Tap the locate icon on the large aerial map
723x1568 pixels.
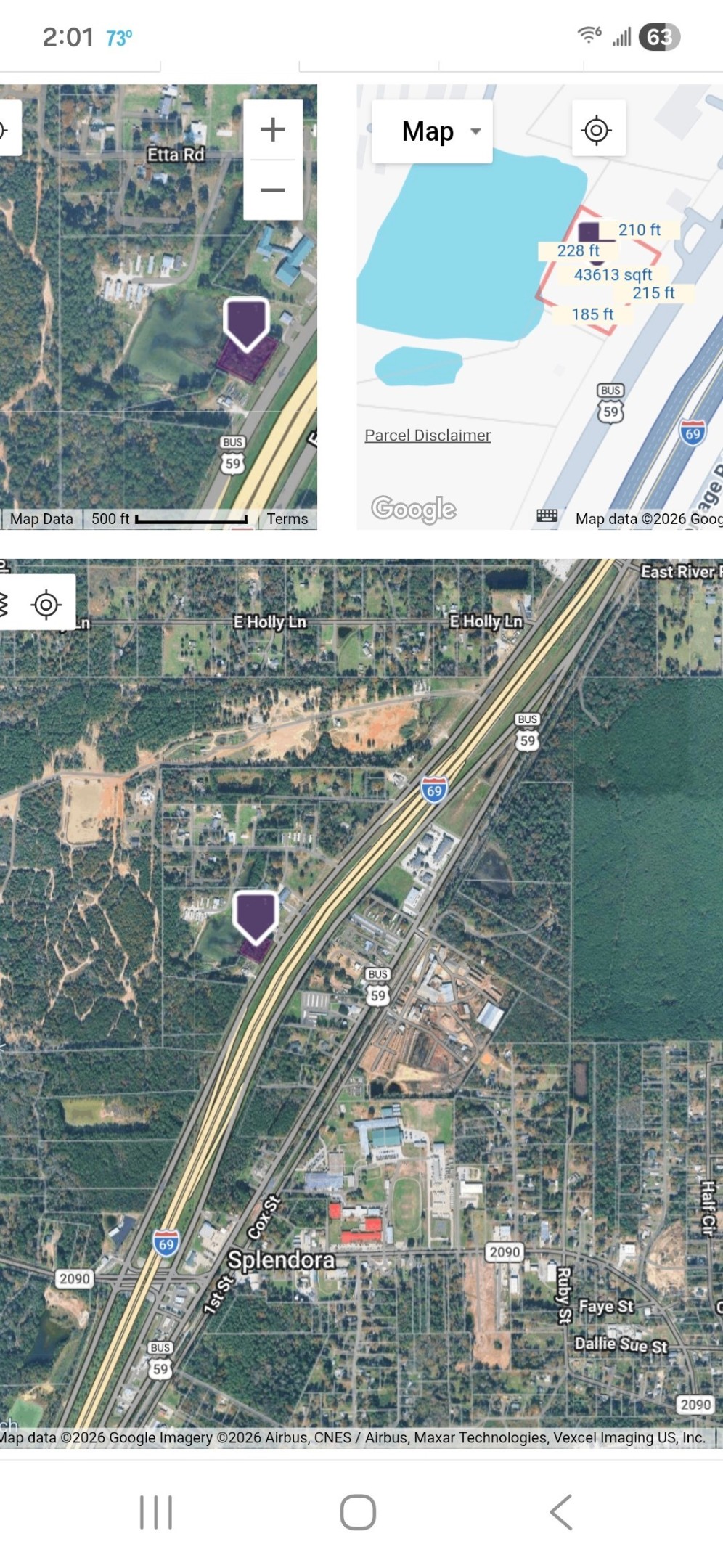coord(46,605)
